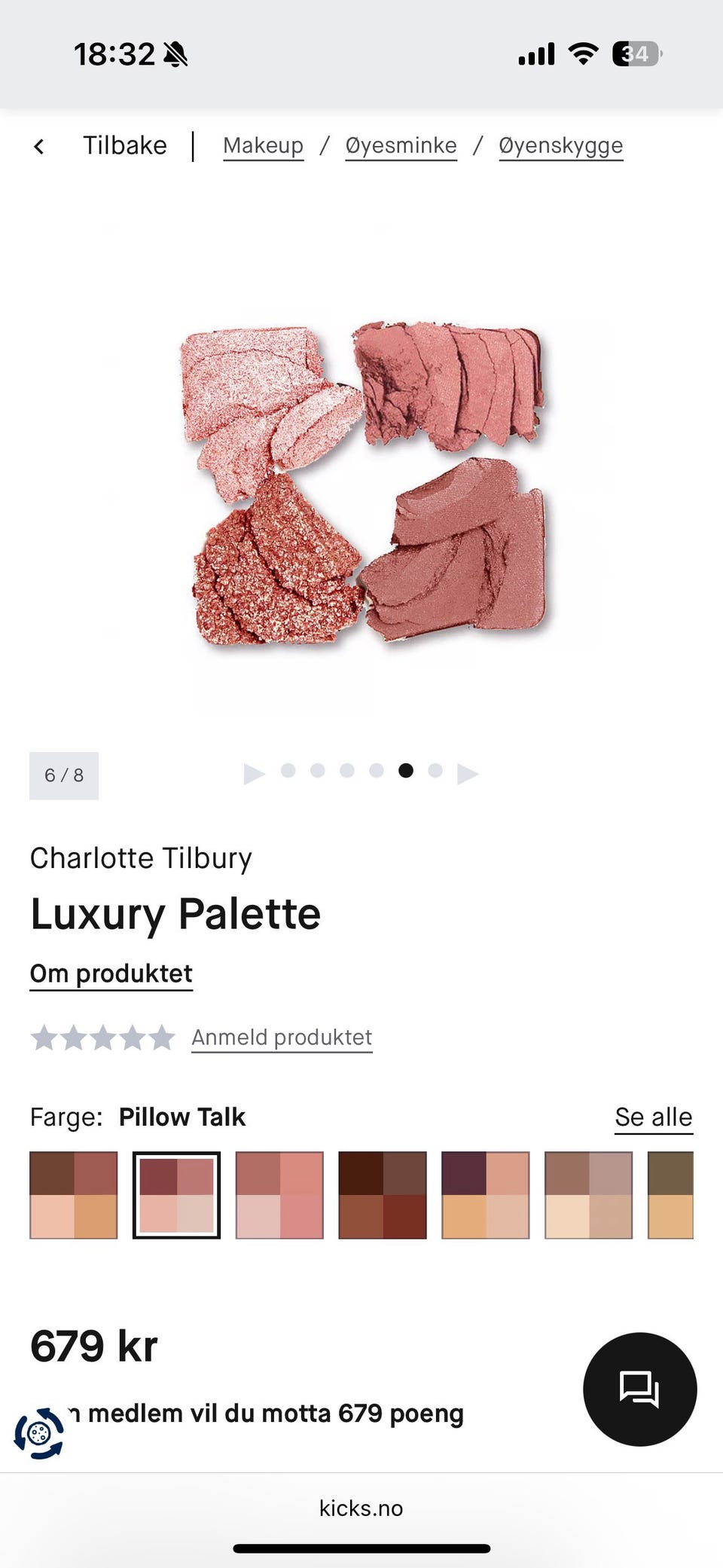Go back using the left arrow chevron
Viewport: 723px width, 1568px height.
pos(39,145)
